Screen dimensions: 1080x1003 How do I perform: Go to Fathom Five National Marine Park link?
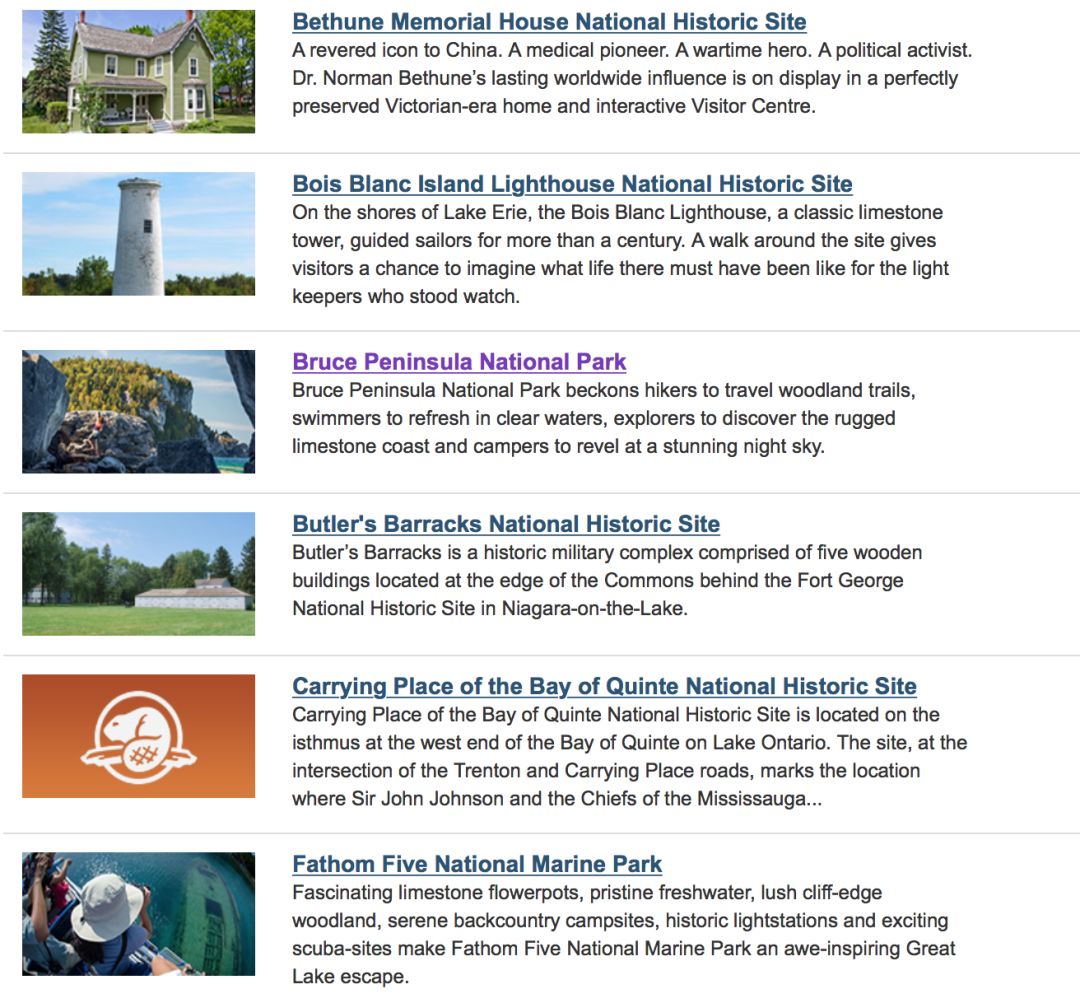(477, 864)
